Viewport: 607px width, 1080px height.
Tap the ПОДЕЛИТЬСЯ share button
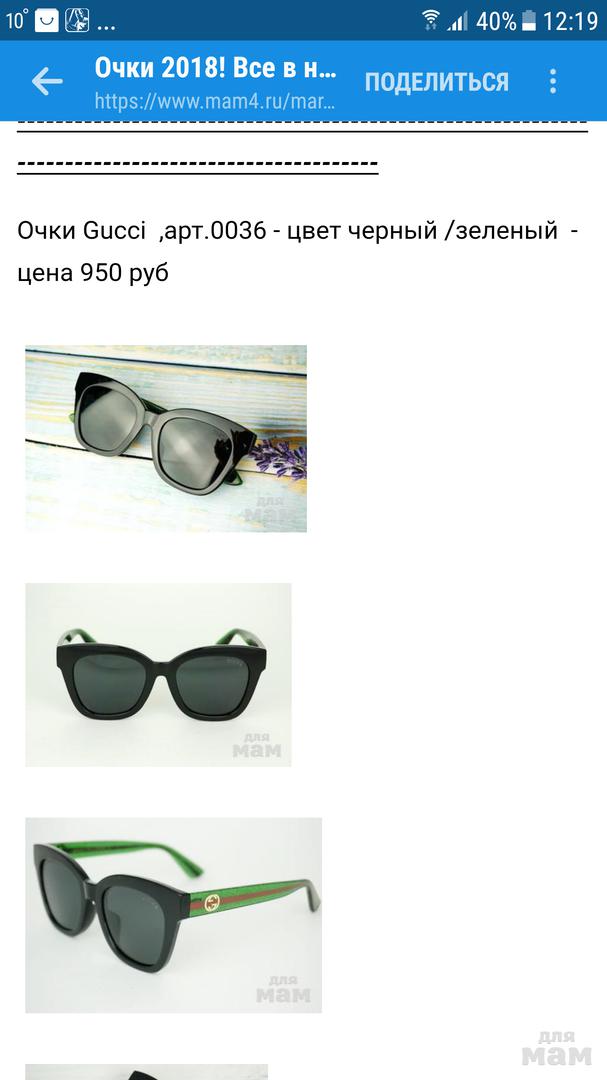[x=436, y=82]
